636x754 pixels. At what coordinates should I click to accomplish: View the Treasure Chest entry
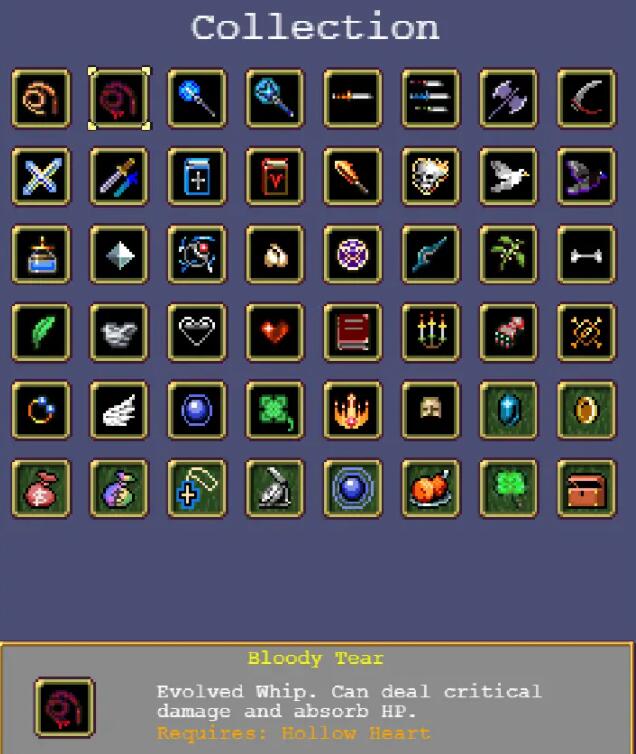pos(587,488)
